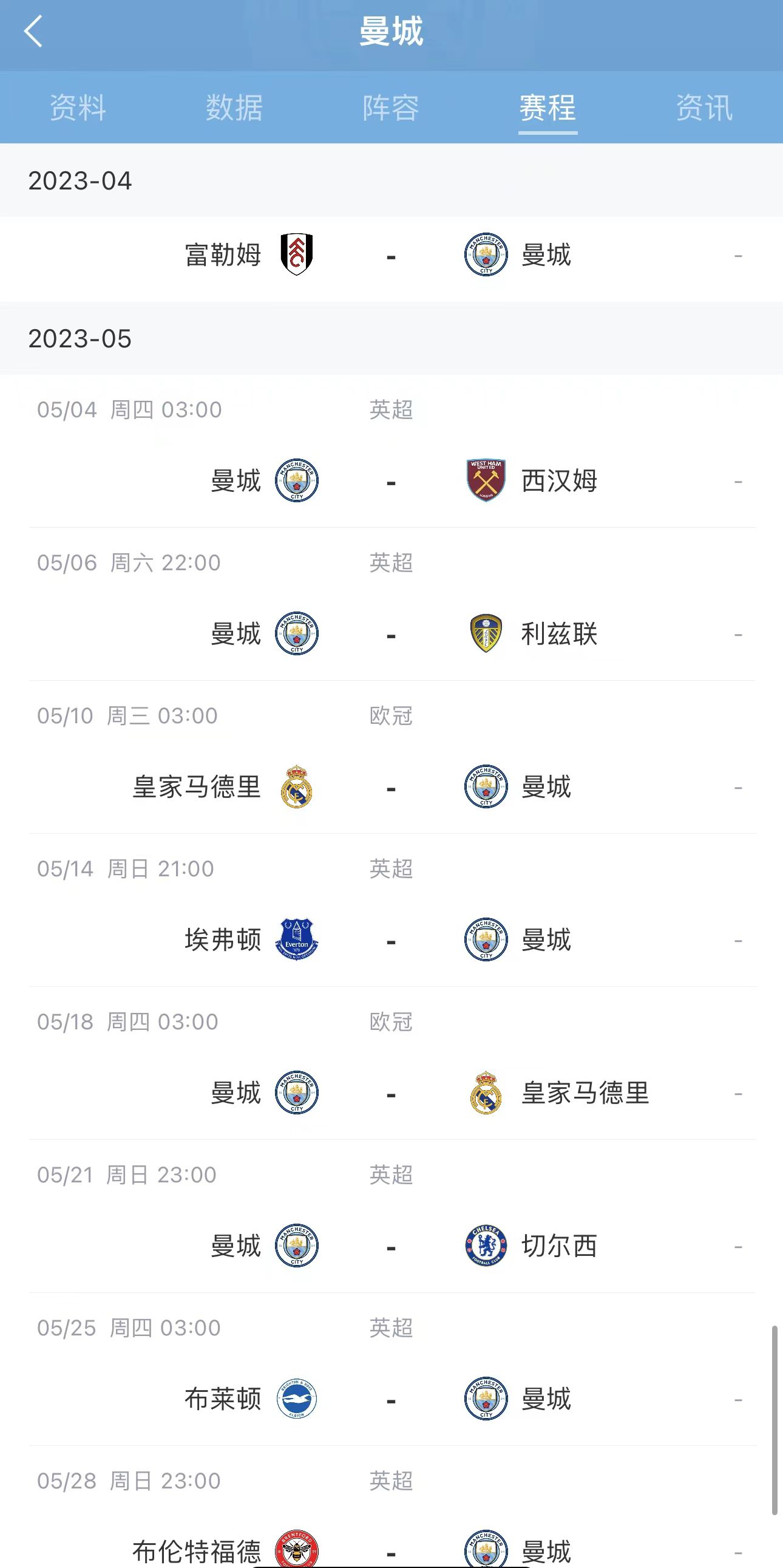Switch to the 资讯 tab
The width and height of the screenshot is (783, 1568).
705,107
